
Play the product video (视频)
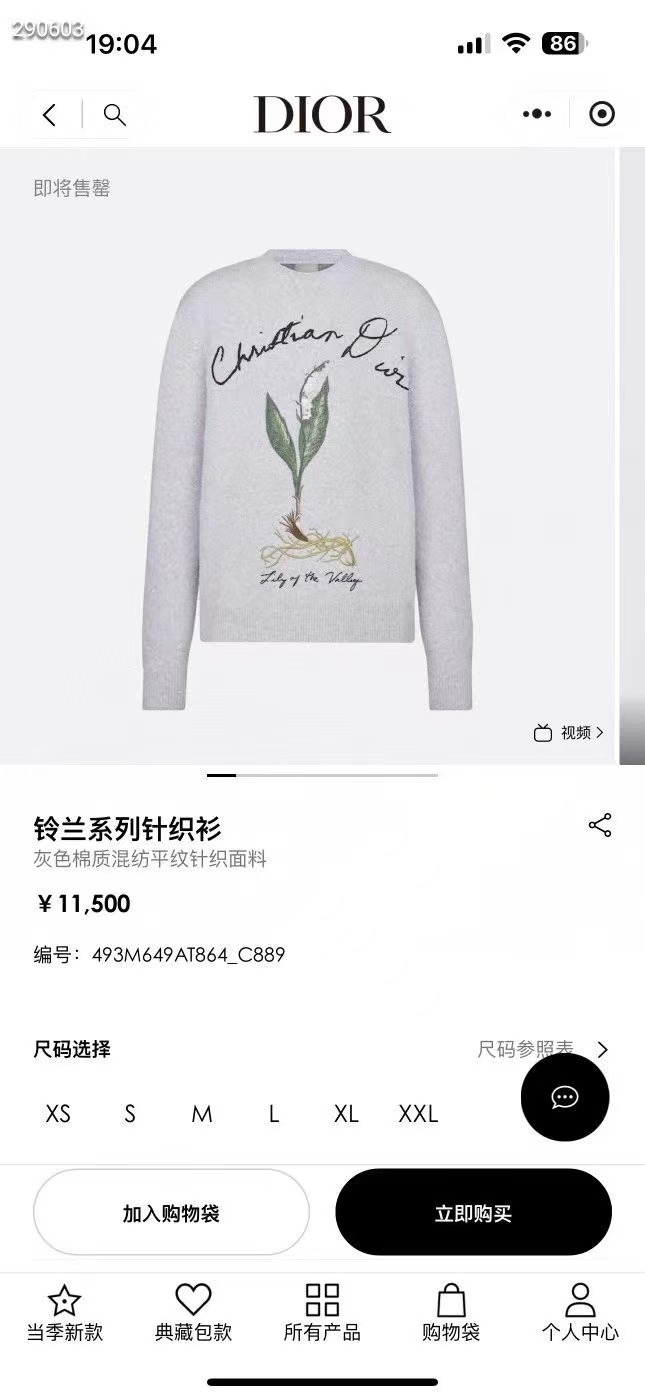click(x=569, y=733)
